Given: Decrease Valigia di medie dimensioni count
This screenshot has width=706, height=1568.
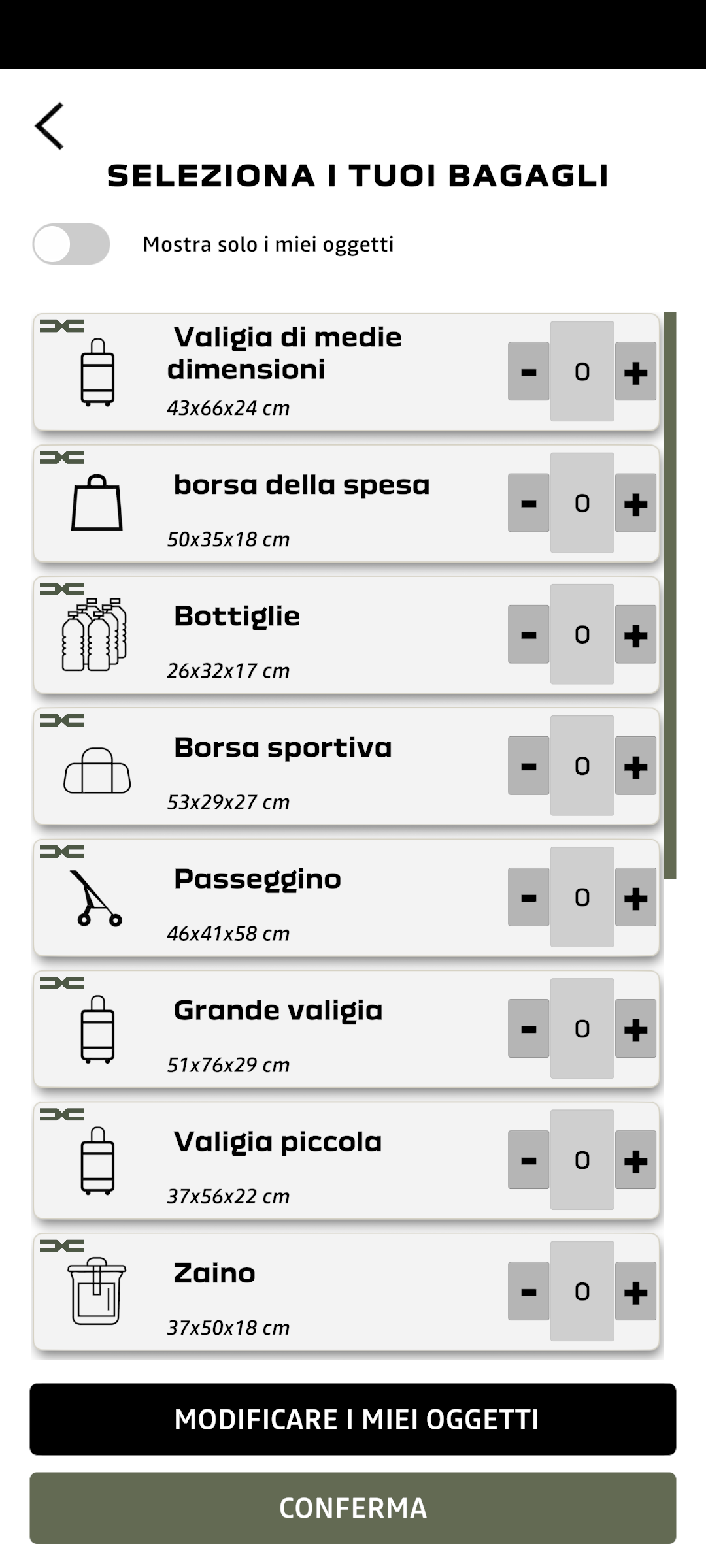Looking at the screenshot, I should 528,371.
